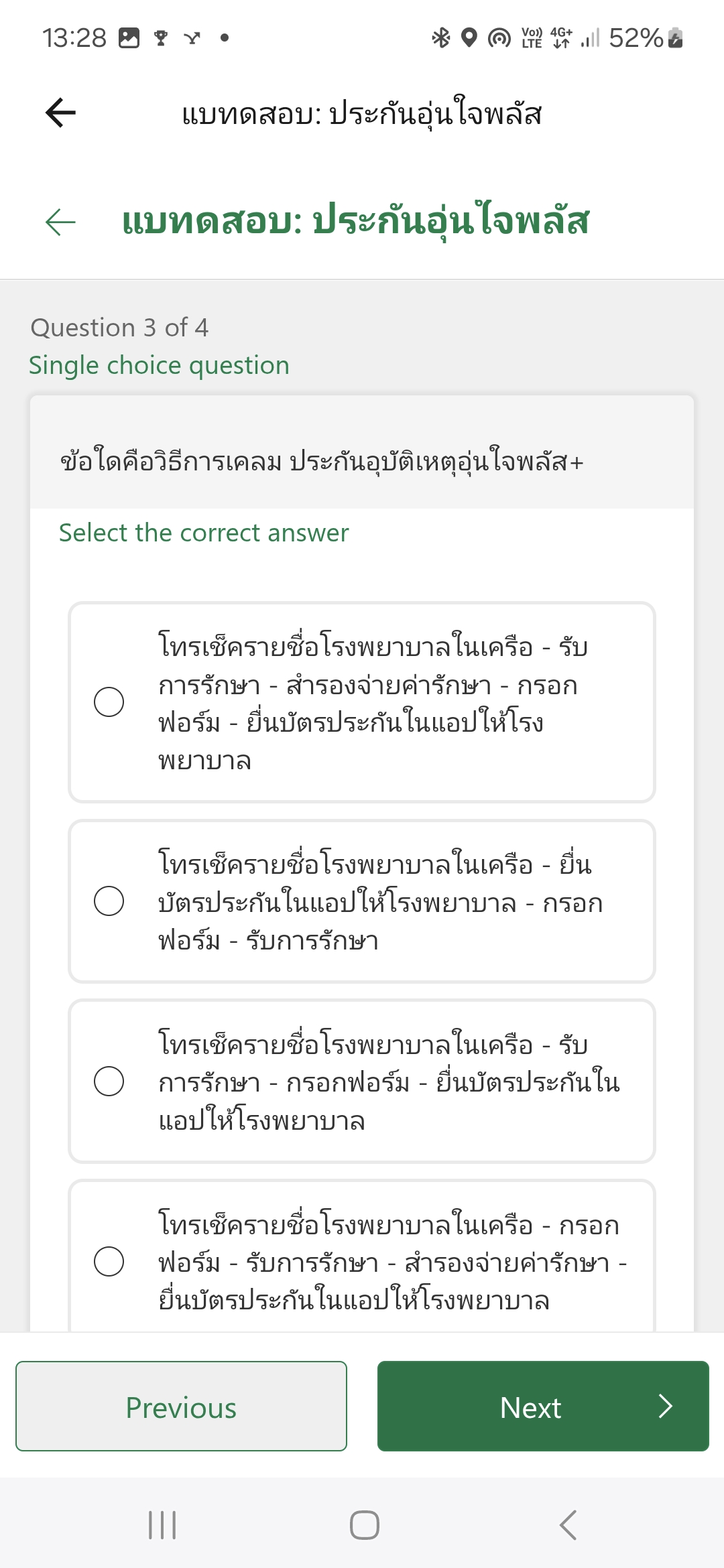Go to the Previous question
724x1568 pixels.
point(181,1406)
